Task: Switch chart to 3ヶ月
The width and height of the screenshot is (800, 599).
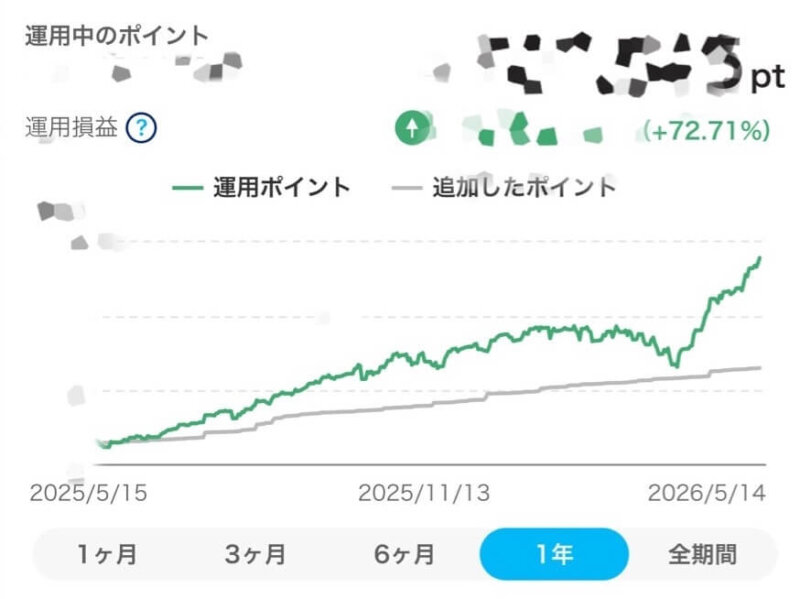Action: tap(256, 554)
